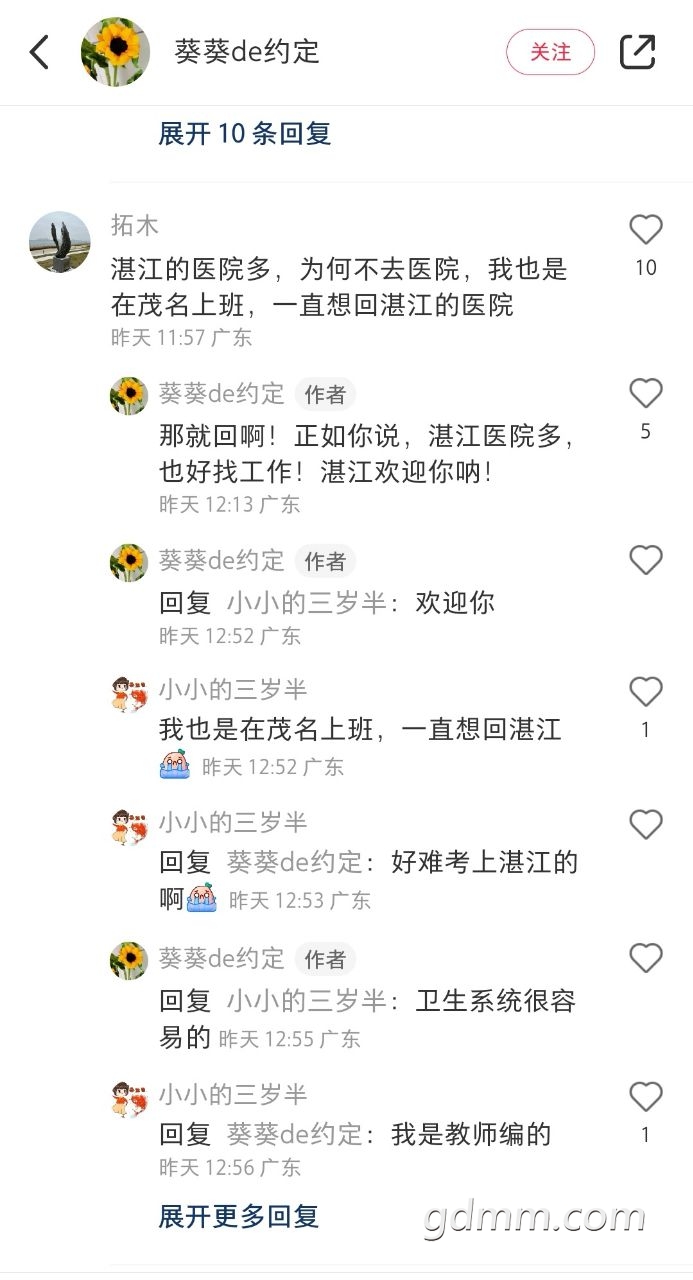Like the reply 卫生系统很容易的
The image size is (693, 1280).
(x=646, y=959)
